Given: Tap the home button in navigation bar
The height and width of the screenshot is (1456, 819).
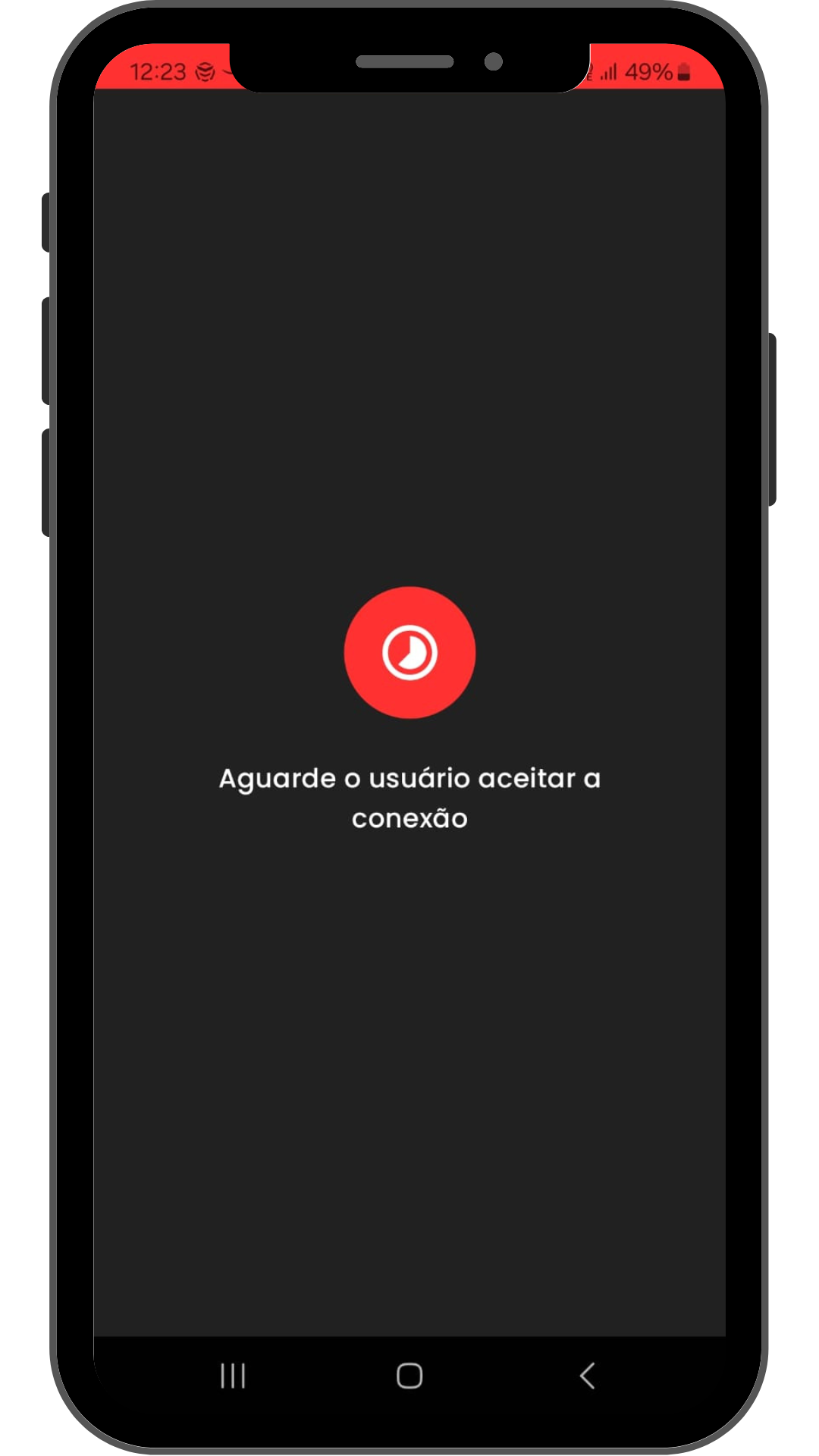Looking at the screenshot, I should point(409,1376).
